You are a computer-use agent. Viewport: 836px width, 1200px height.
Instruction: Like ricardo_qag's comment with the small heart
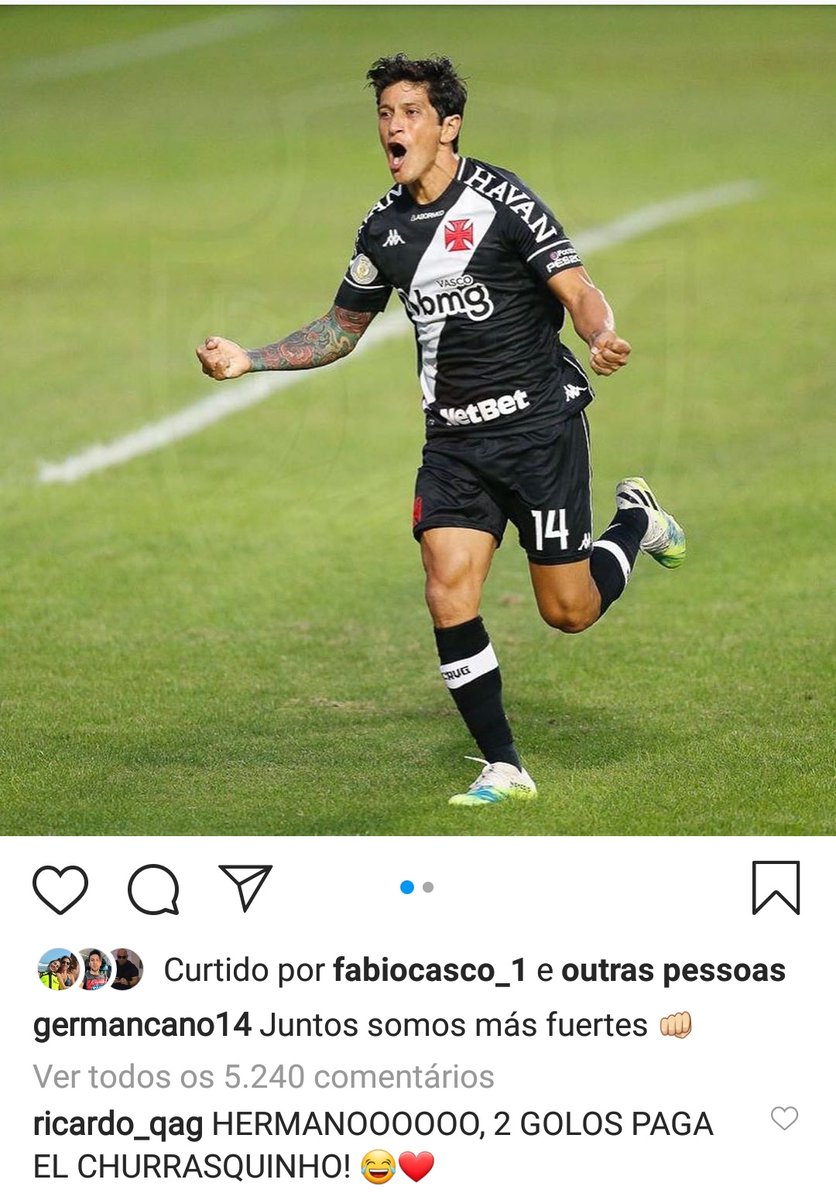click(x=785, y=1119)
